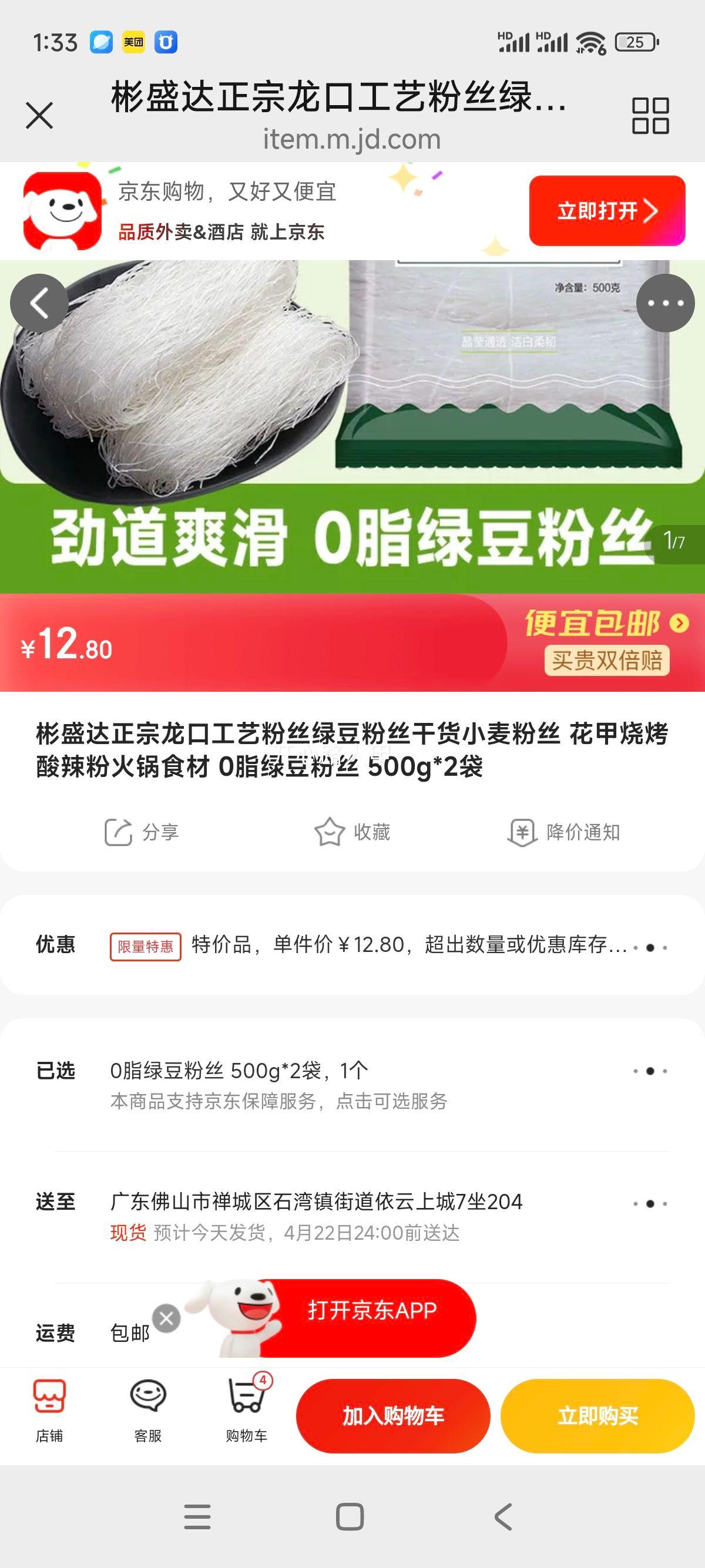Screen dimensions: 705x1568
Task: Open the more options ellipsis on product image
Action: click(x=666, y=303)
